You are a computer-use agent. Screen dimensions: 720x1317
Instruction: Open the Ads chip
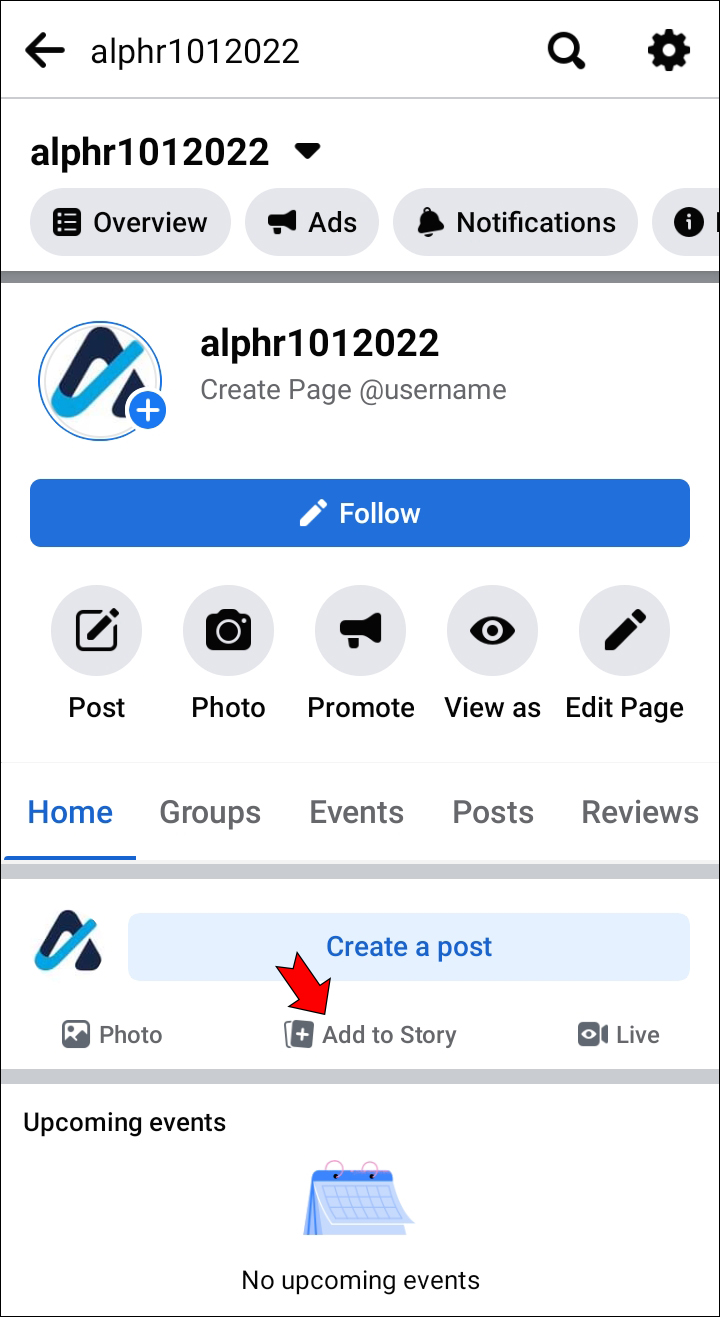click(x=312, y=222)
